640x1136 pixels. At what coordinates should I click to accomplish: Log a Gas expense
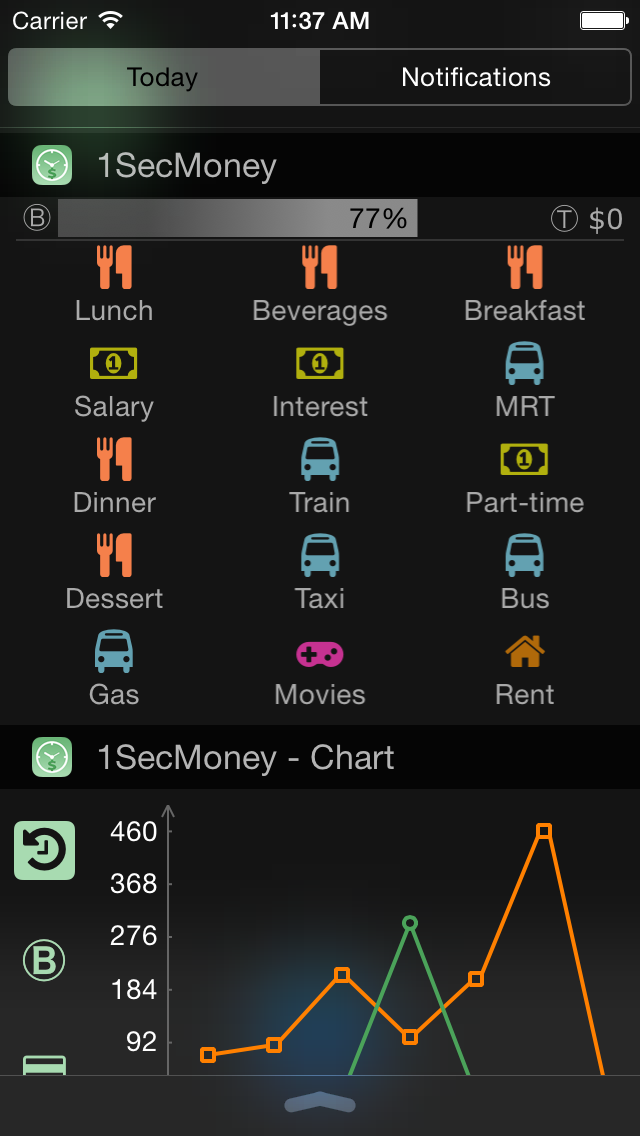tap(114, 668)
